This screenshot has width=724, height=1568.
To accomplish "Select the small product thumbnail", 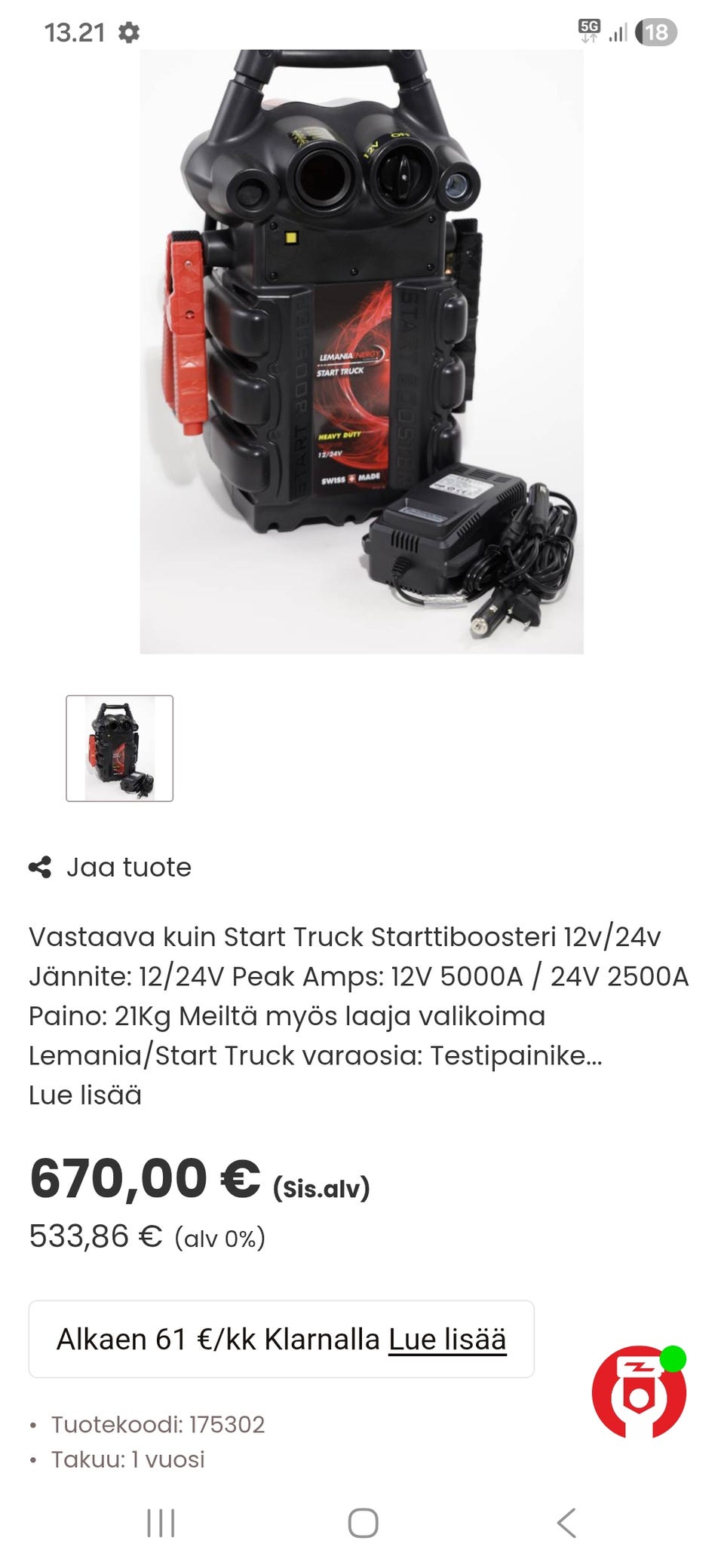I will pos(119,748).
